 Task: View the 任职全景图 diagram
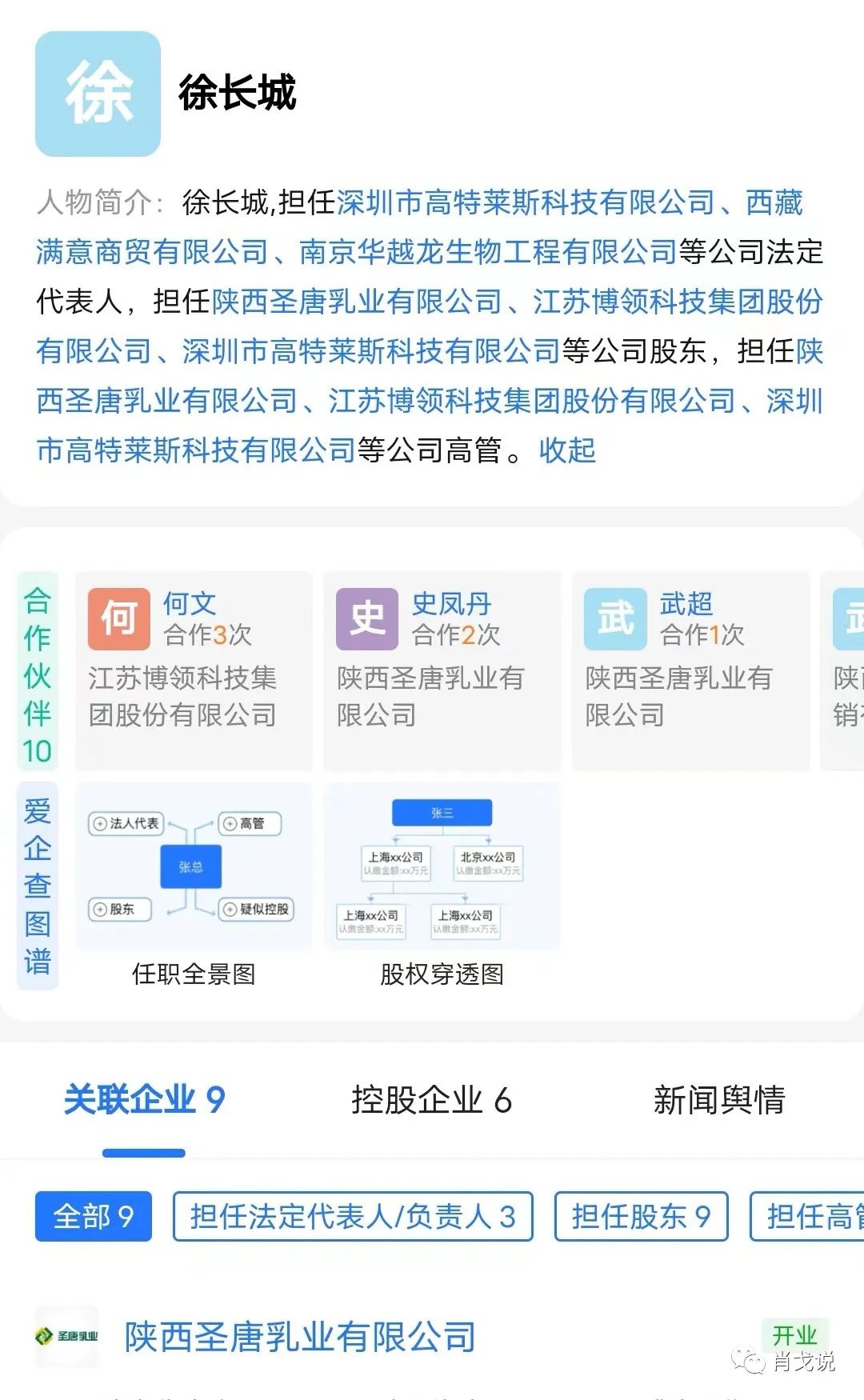point(194,886)
